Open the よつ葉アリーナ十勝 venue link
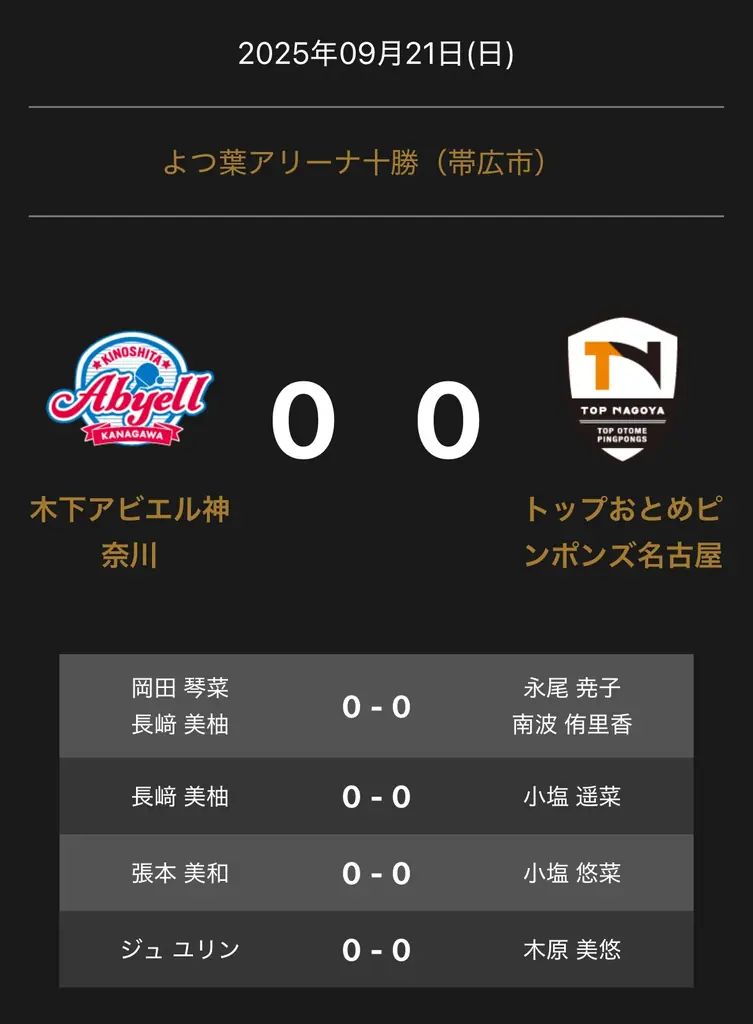753x1024 pixels. coord(355,163)
